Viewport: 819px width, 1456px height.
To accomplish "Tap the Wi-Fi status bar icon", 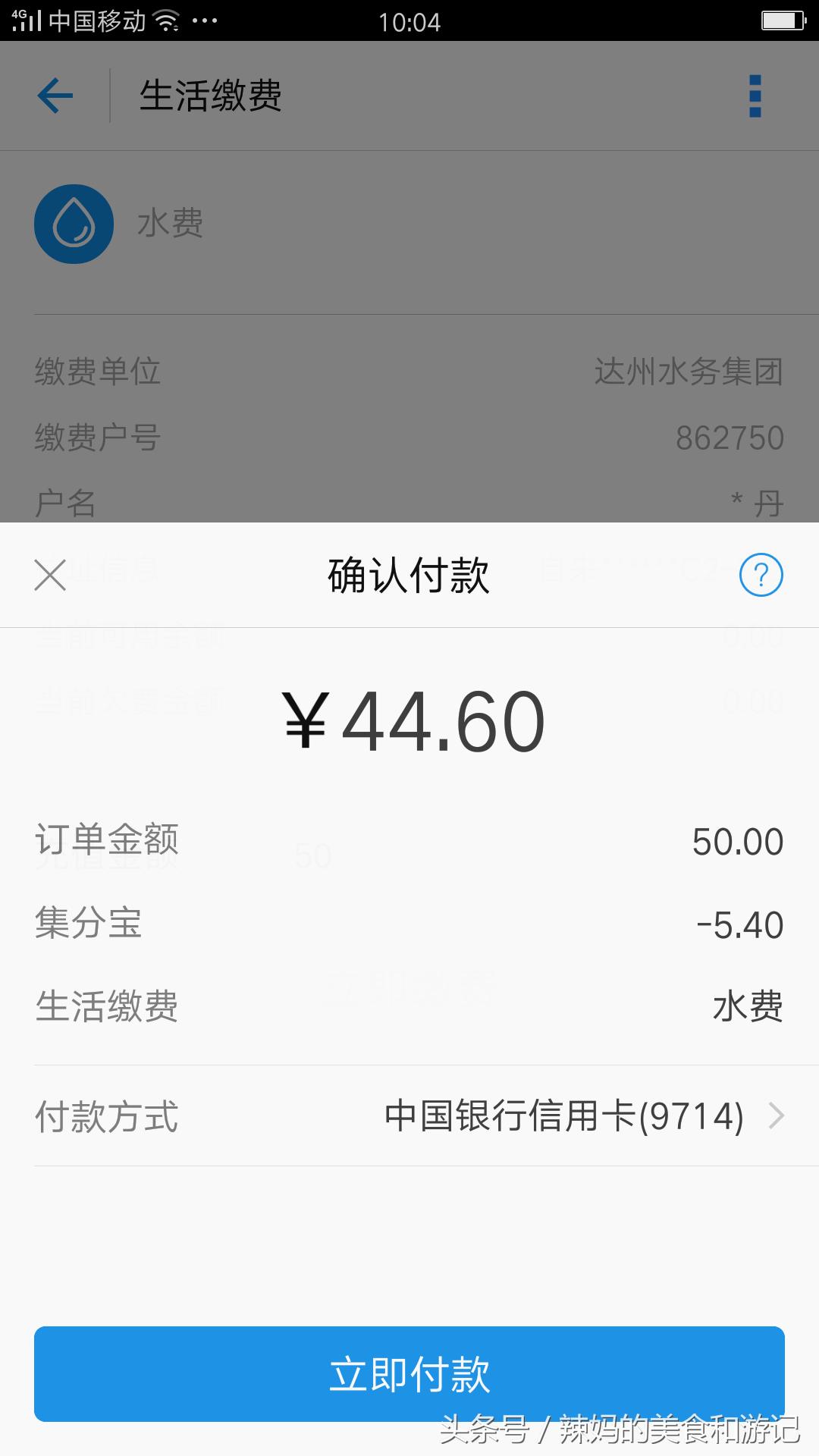I will coord(165,20).
